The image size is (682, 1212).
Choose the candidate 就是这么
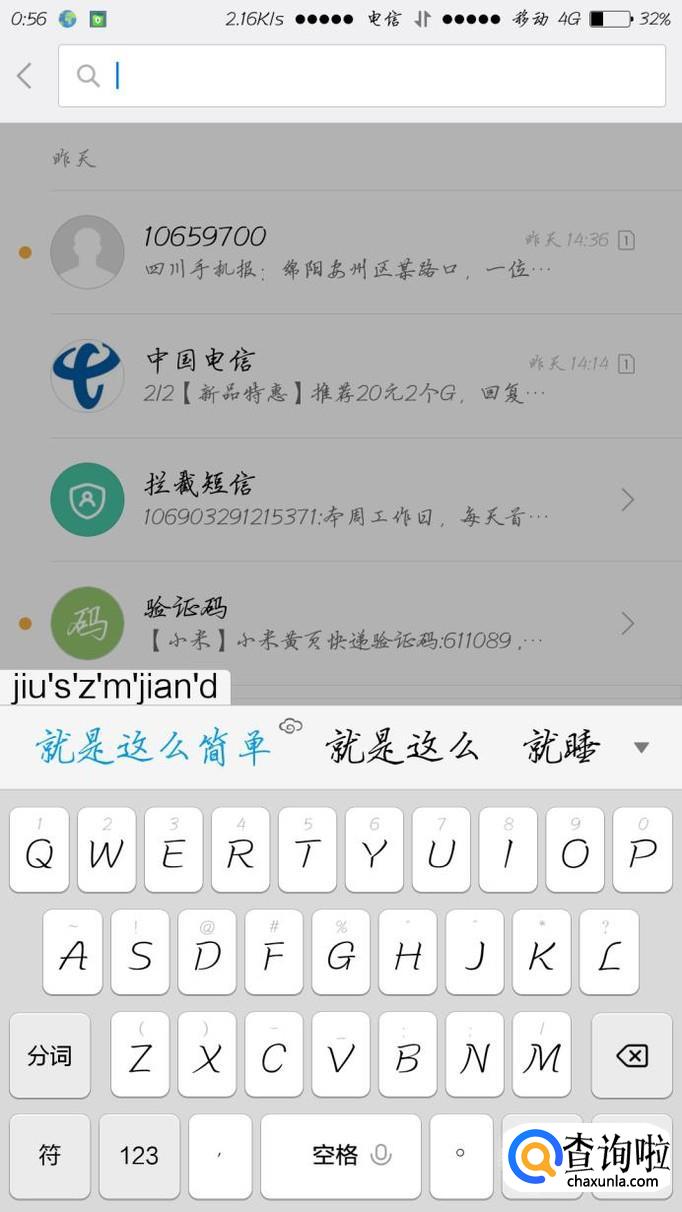[x=402, y=747]
